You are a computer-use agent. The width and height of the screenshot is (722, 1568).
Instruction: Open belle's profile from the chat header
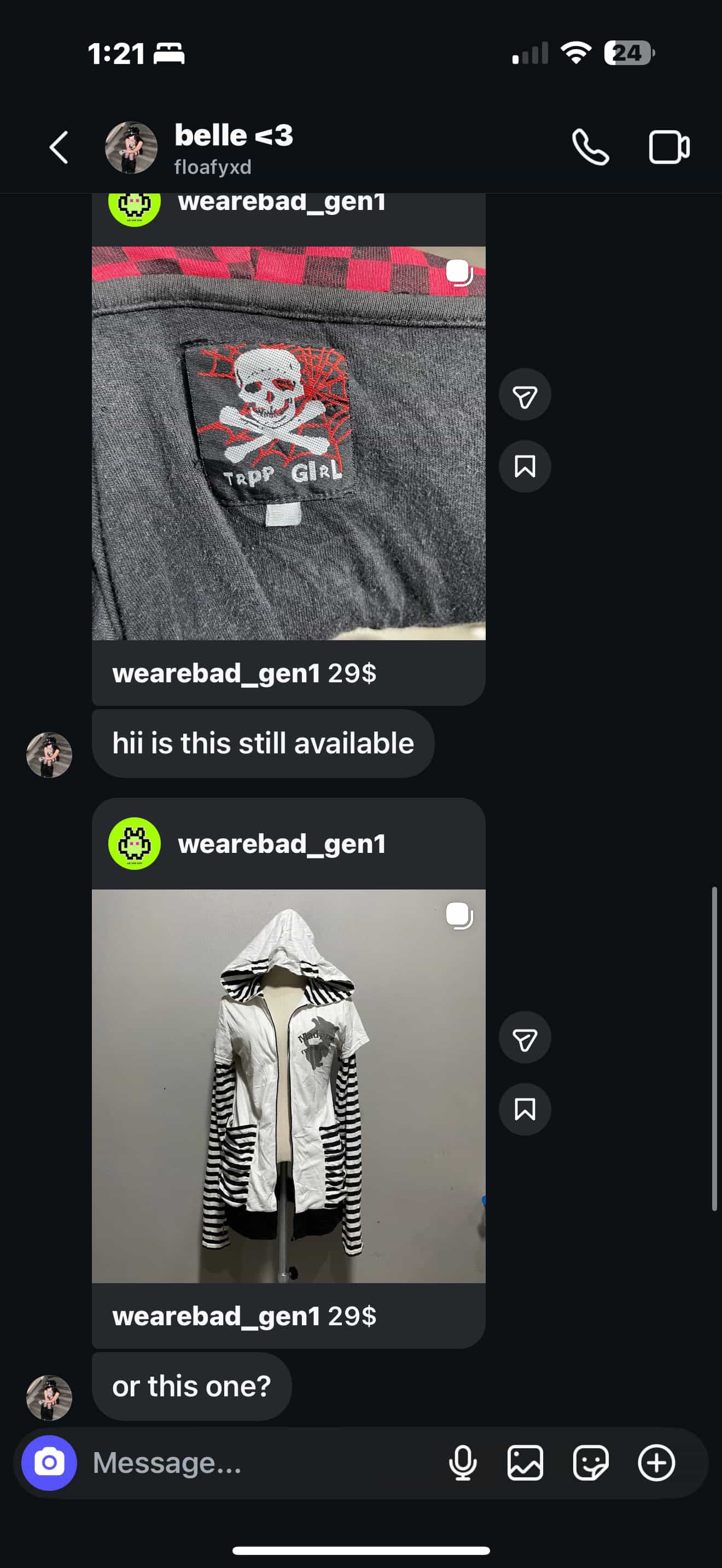pyautogui.click(x=133, y=148)
